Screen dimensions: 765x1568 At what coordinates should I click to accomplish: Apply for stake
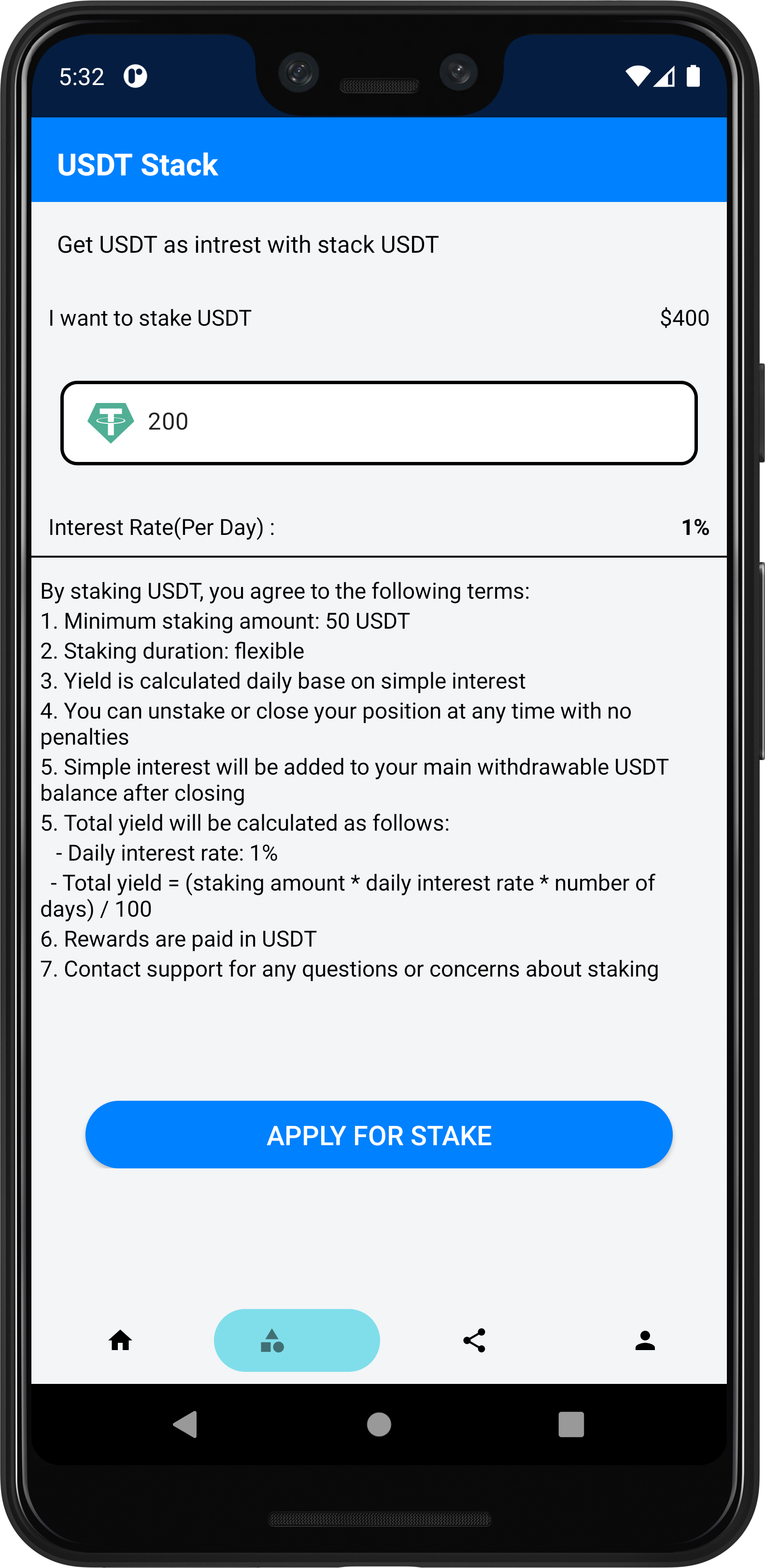(379, 1135)
